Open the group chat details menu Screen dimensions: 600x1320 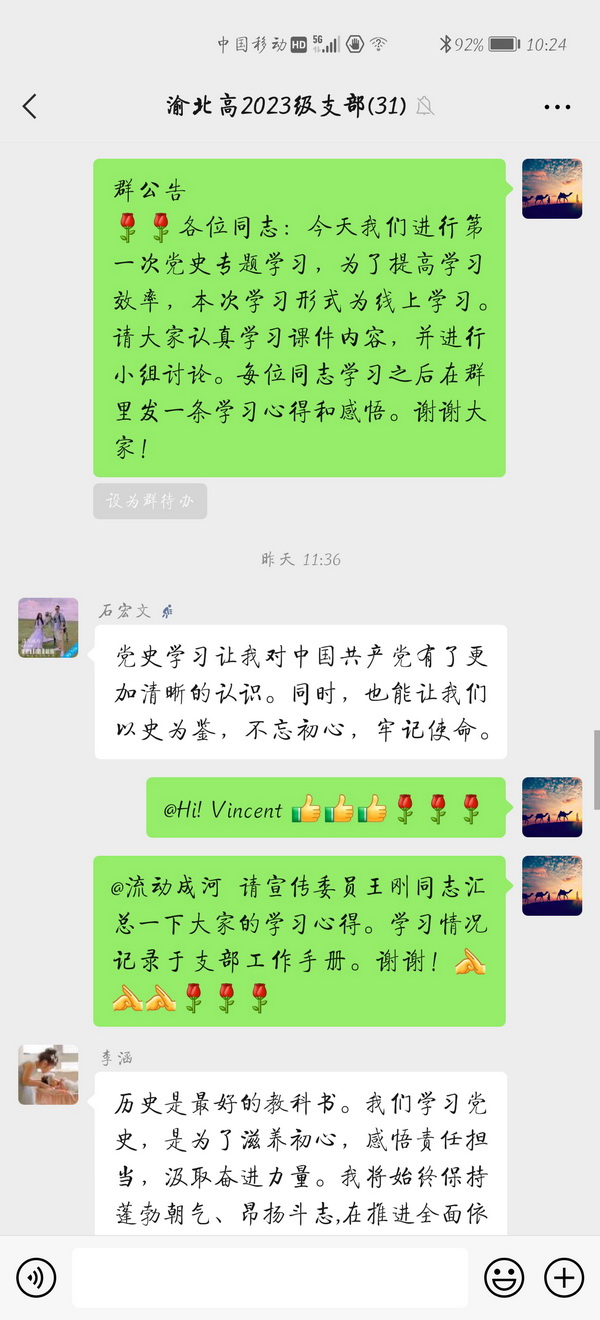[x=557, y=107]
